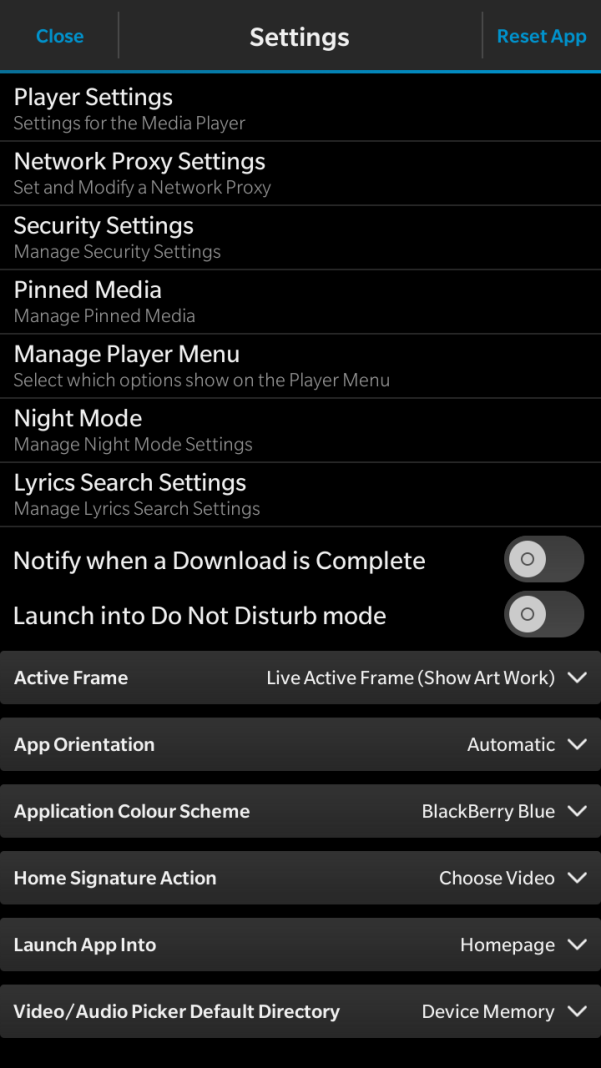The height and width of the screenshot is (1068, 601).
Task: Close the Settings screen
Action: click(x=59, y=36)
